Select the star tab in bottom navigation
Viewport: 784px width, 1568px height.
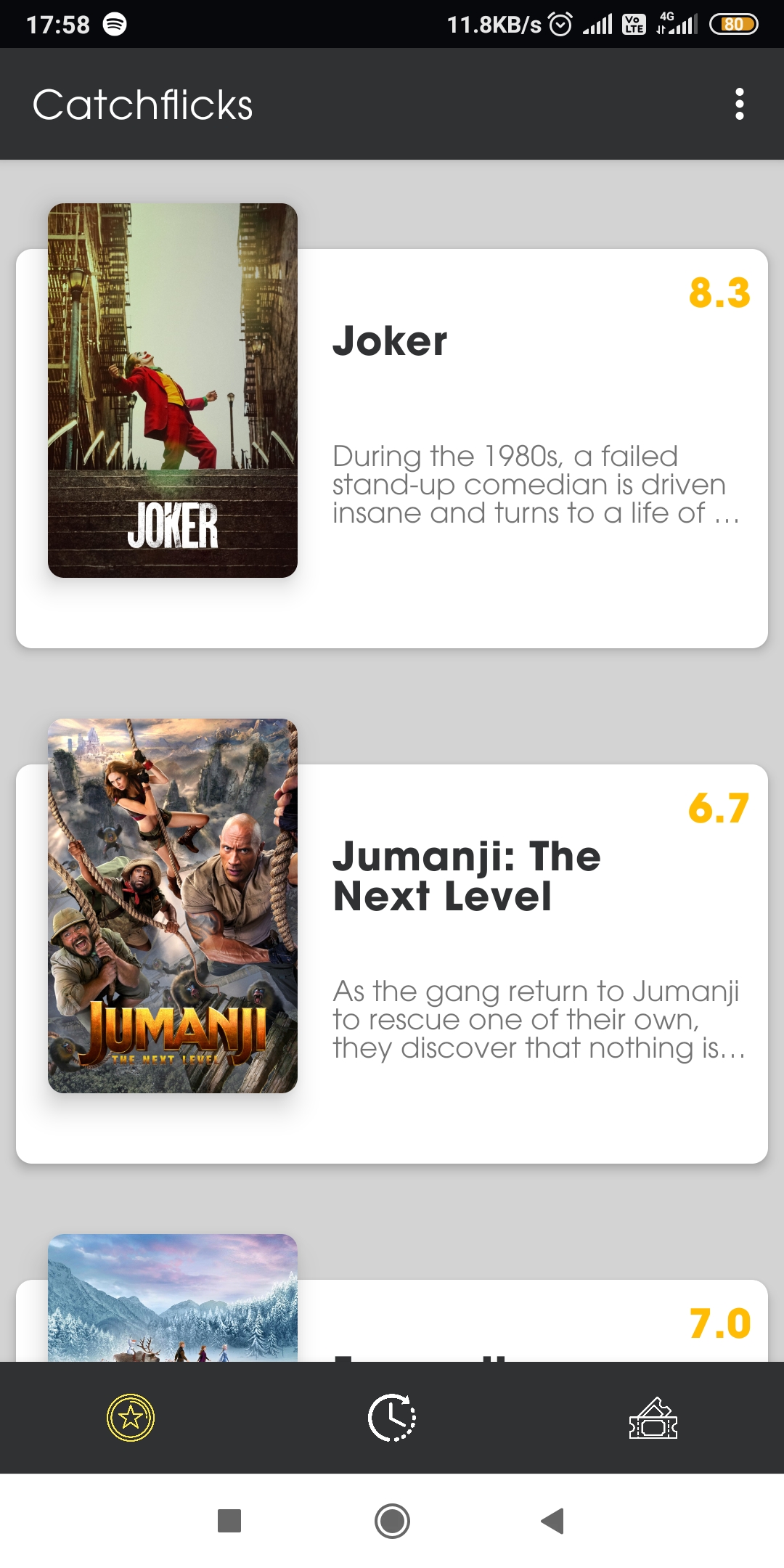point(131,1417)
